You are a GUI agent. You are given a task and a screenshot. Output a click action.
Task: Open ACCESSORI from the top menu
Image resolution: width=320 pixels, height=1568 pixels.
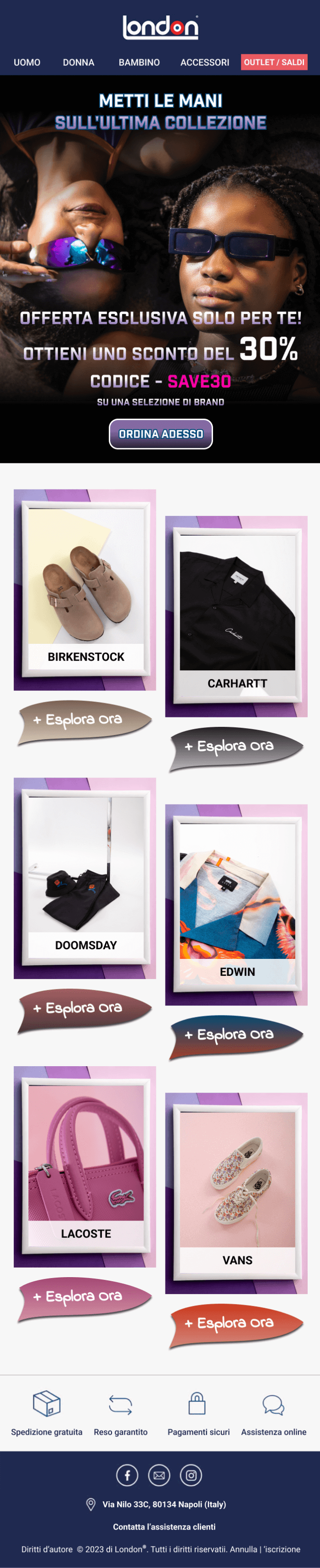(205, 62)
